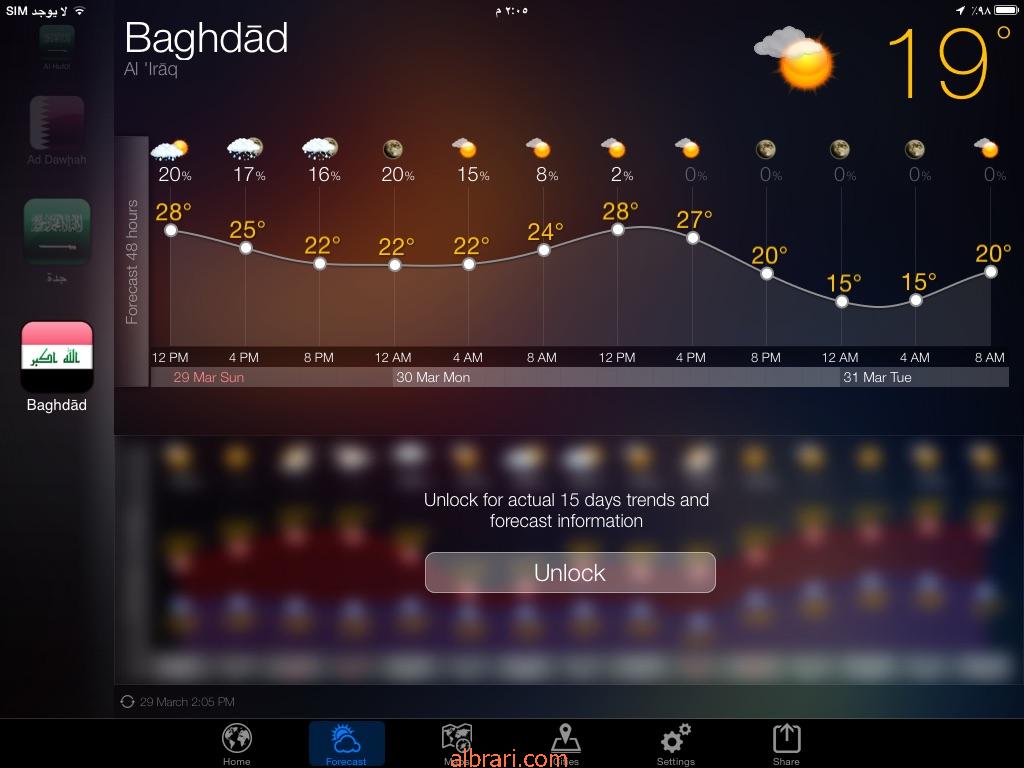The width and height of the screenshot is (1024, 768).
Task: Select the Forecast tab
Action: tap(346, 743)
